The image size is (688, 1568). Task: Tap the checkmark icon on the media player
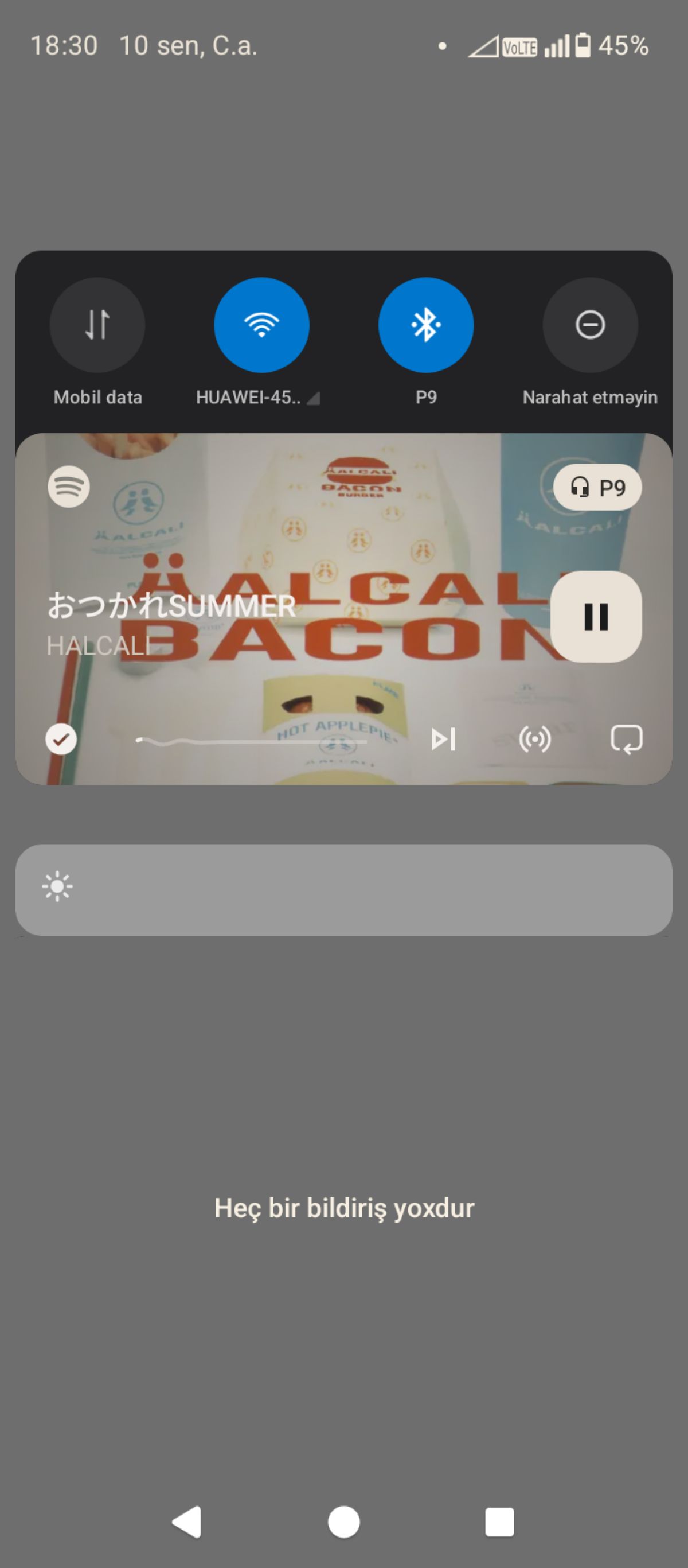coord(61,739)
